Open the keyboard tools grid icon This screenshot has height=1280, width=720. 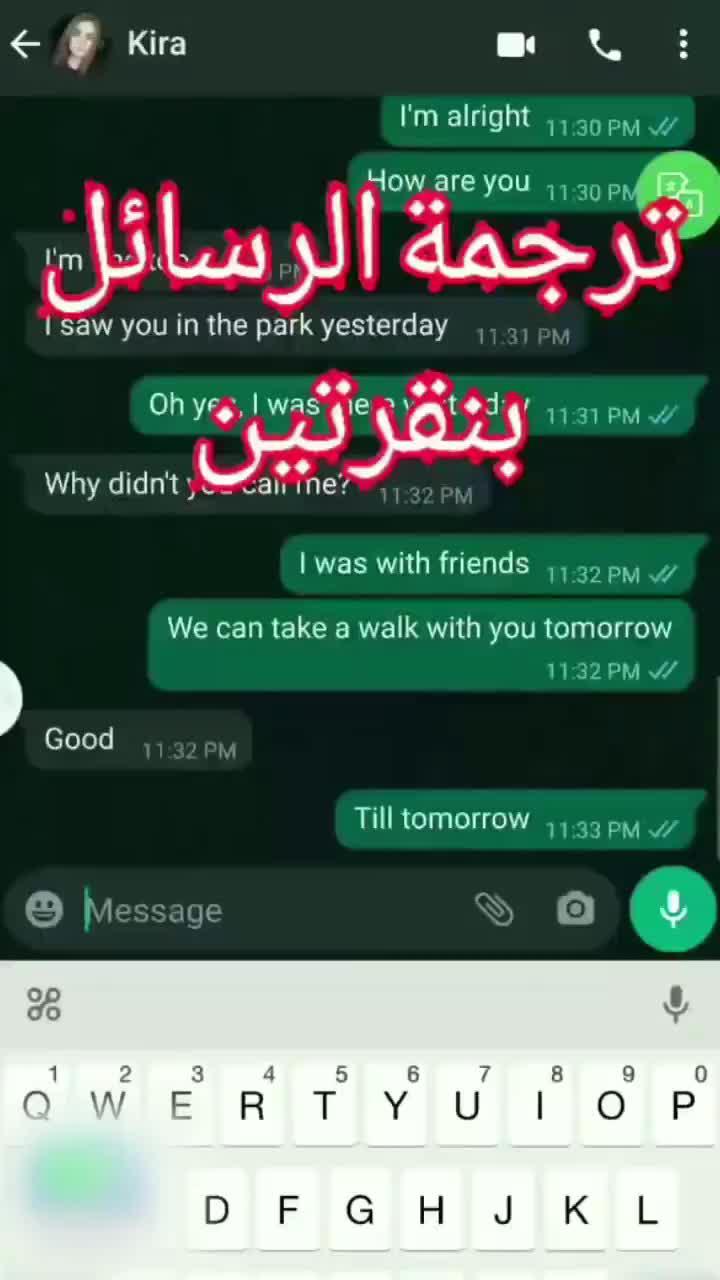point(44,1004)
